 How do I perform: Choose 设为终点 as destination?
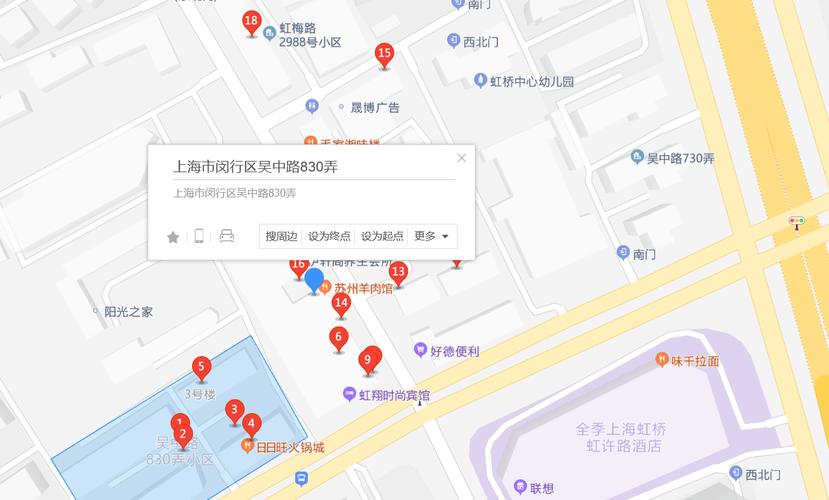pos(329,236)
